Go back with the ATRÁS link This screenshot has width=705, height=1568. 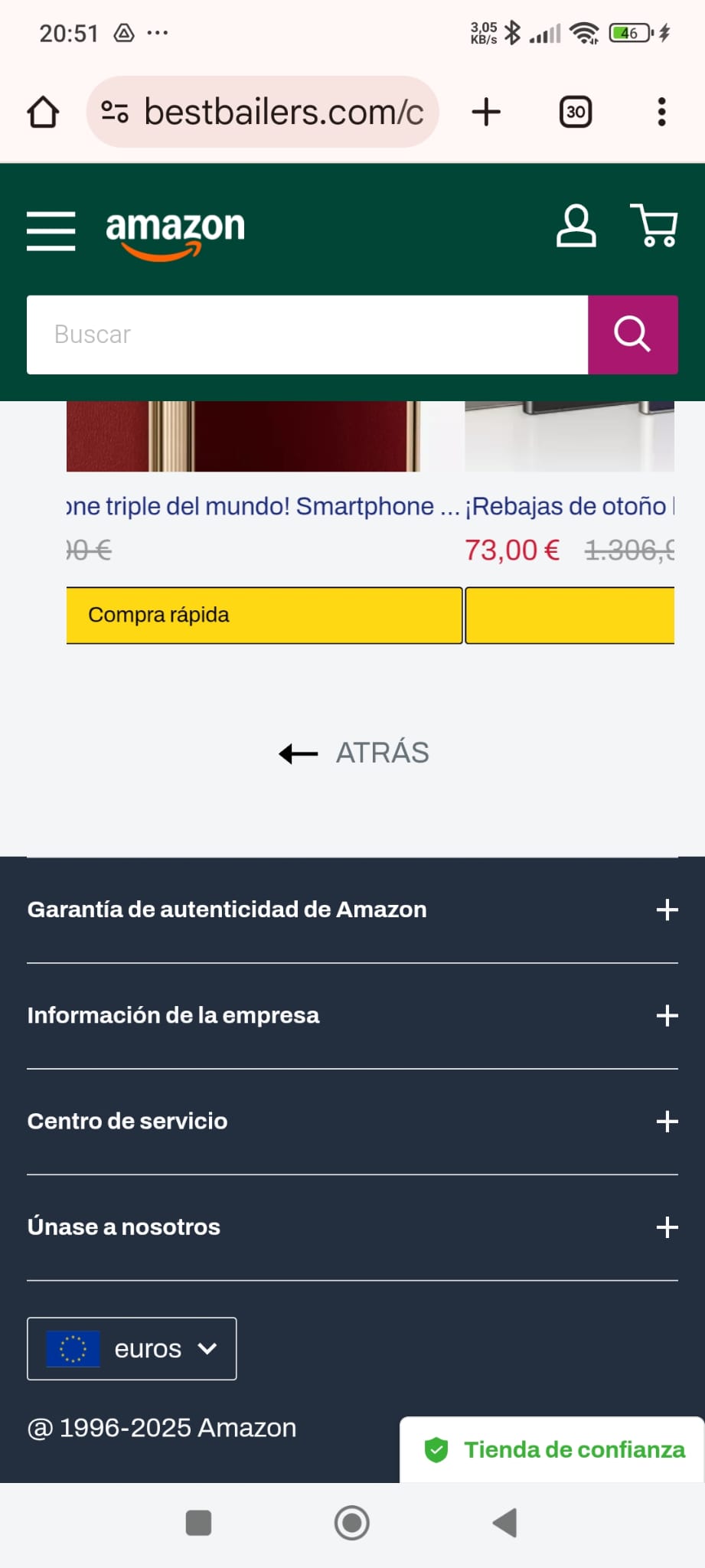tap(354, 753)
